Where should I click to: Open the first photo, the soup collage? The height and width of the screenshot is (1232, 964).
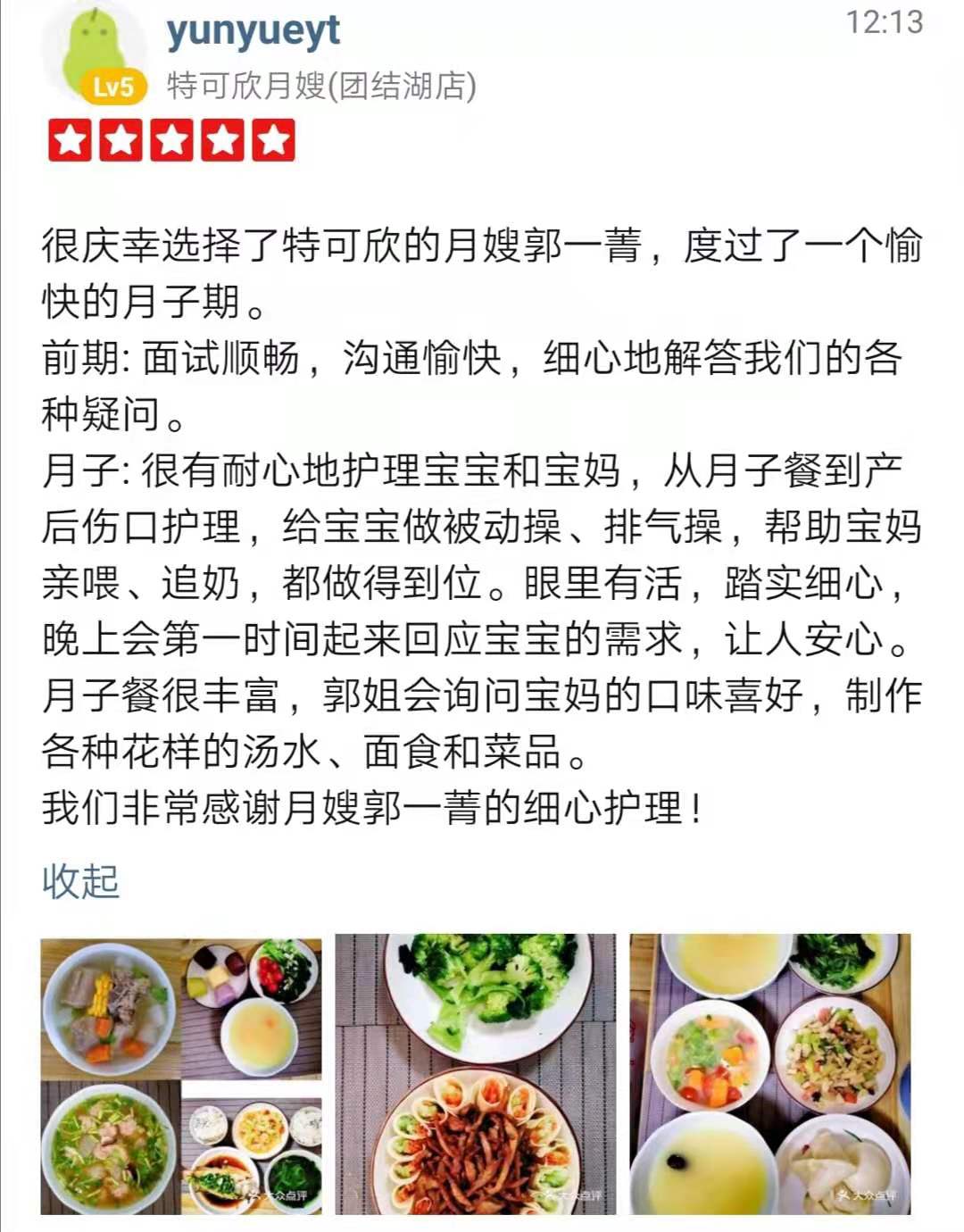coord(181,1074)
